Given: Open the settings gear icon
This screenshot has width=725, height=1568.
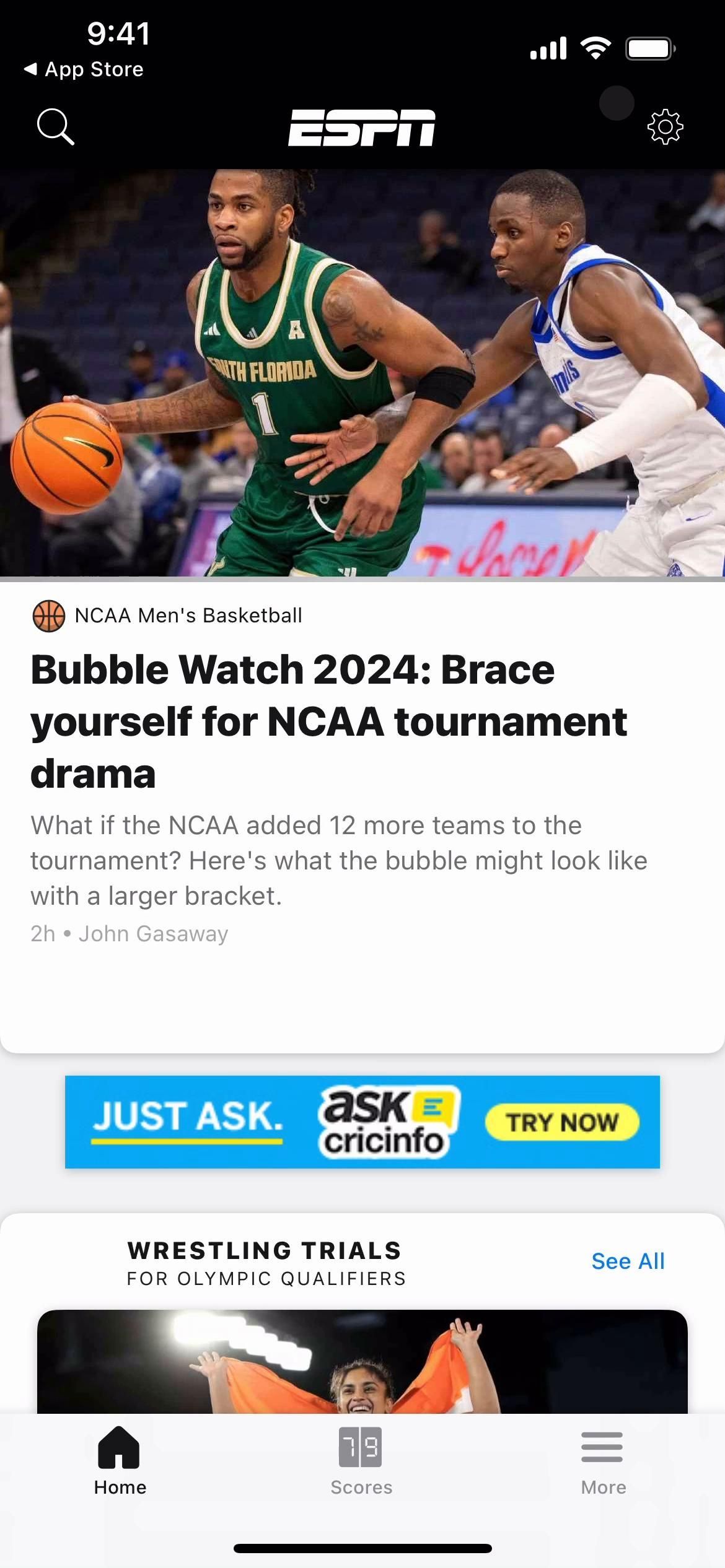Looking at the screenshot, I should (665, 127).
